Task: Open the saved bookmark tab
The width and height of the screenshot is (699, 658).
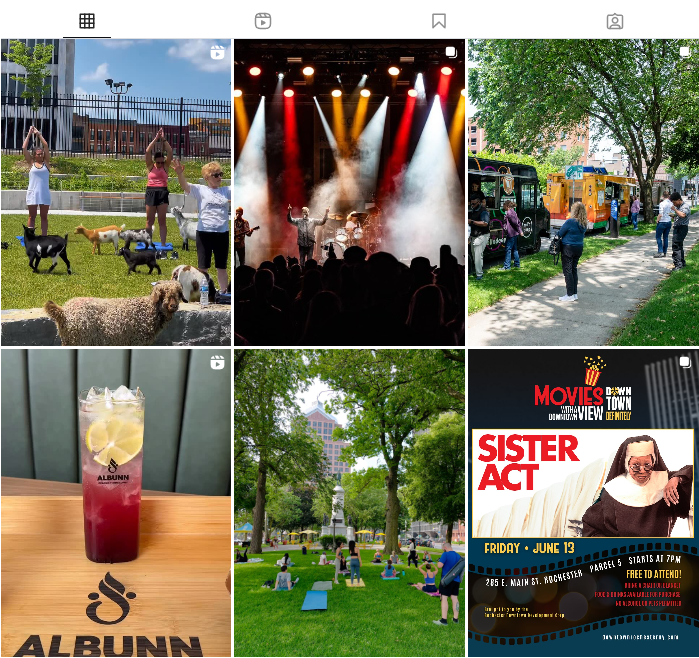Action: point(439,21)
